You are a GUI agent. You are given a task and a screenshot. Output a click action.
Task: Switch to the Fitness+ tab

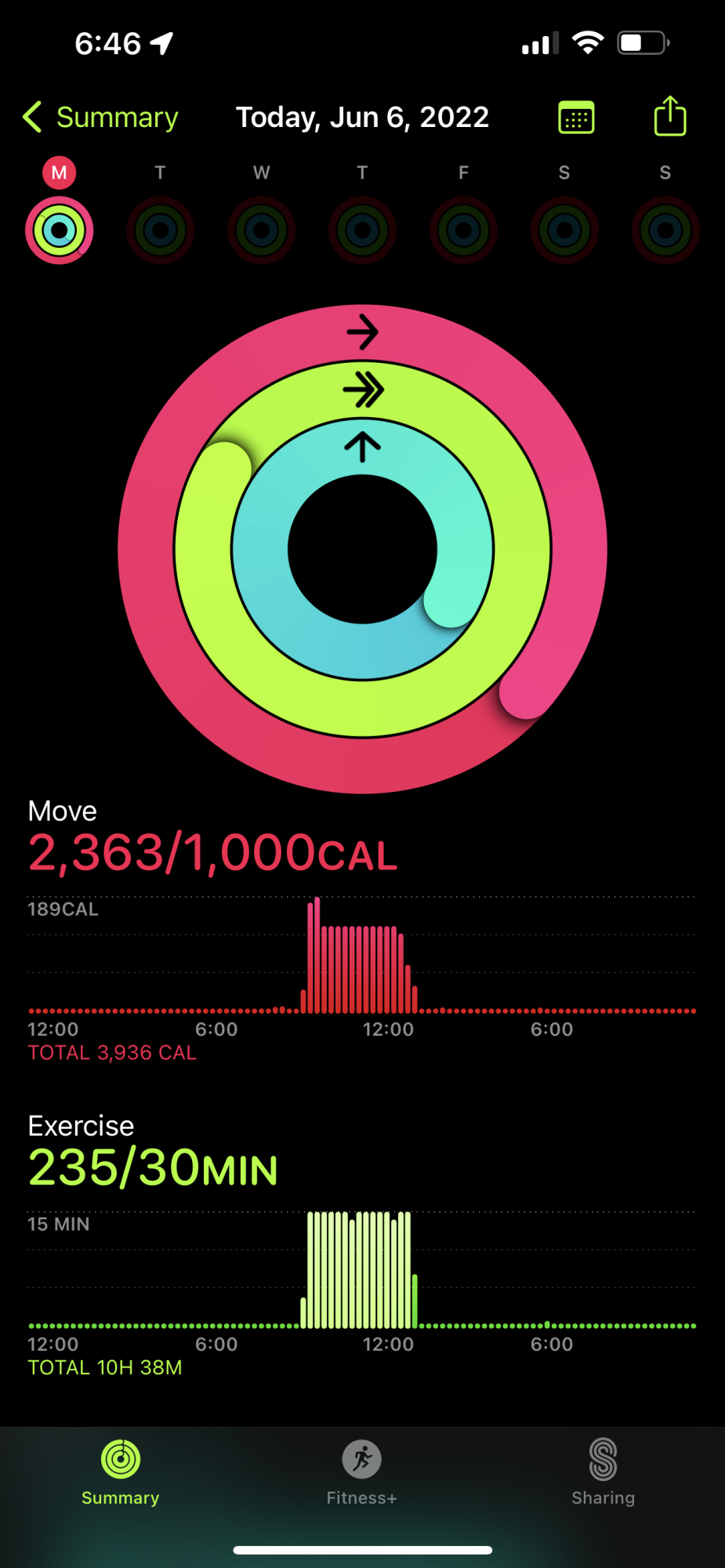coord(362,1472)
